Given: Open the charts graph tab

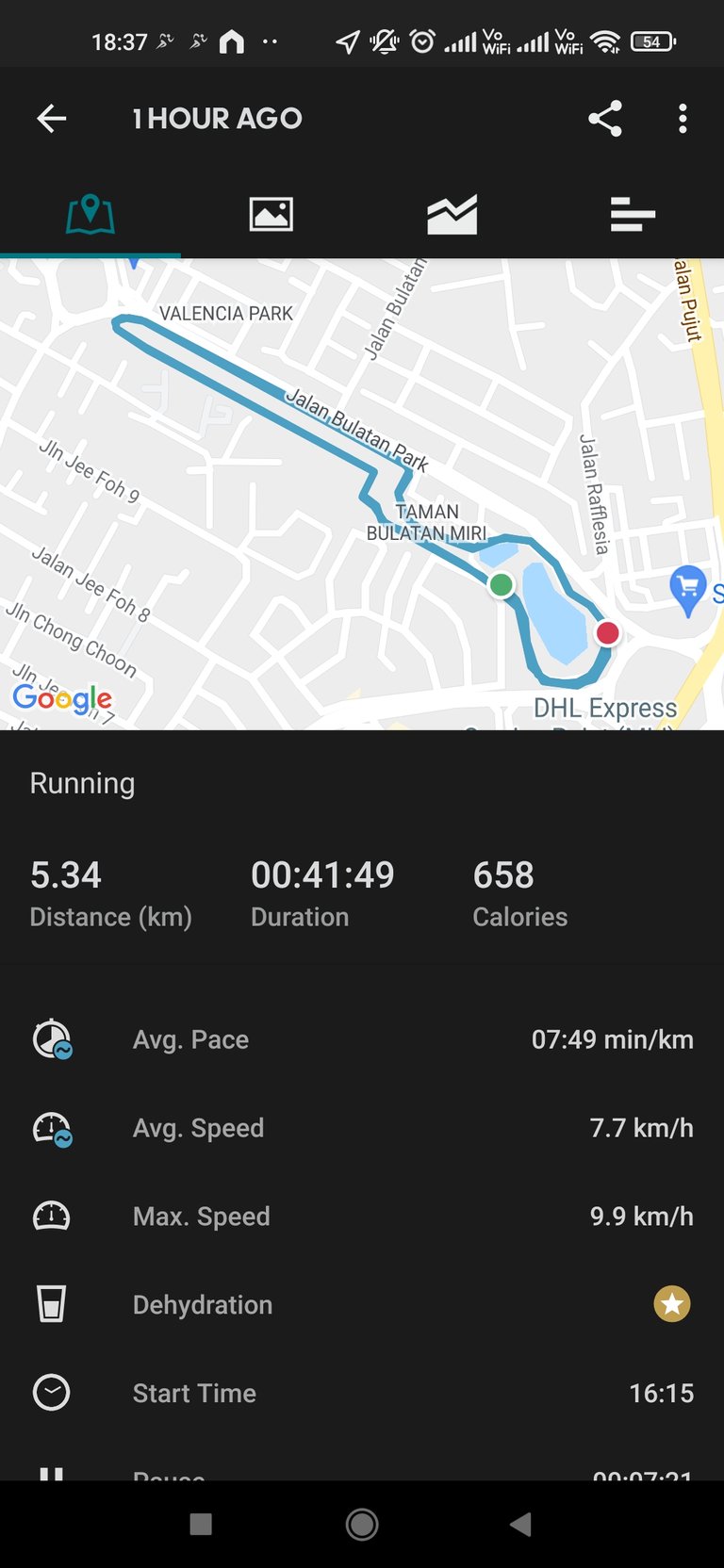Looking at the screenshot, I should coord(452,215).
